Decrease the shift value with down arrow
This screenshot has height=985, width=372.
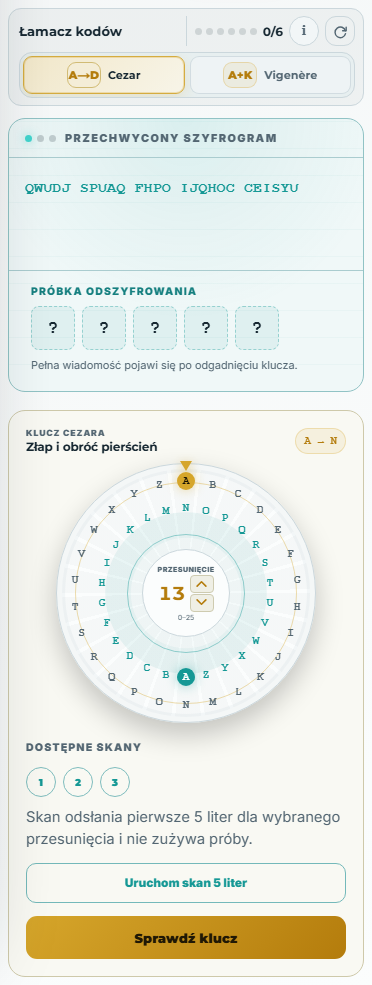tap(202, 603)
